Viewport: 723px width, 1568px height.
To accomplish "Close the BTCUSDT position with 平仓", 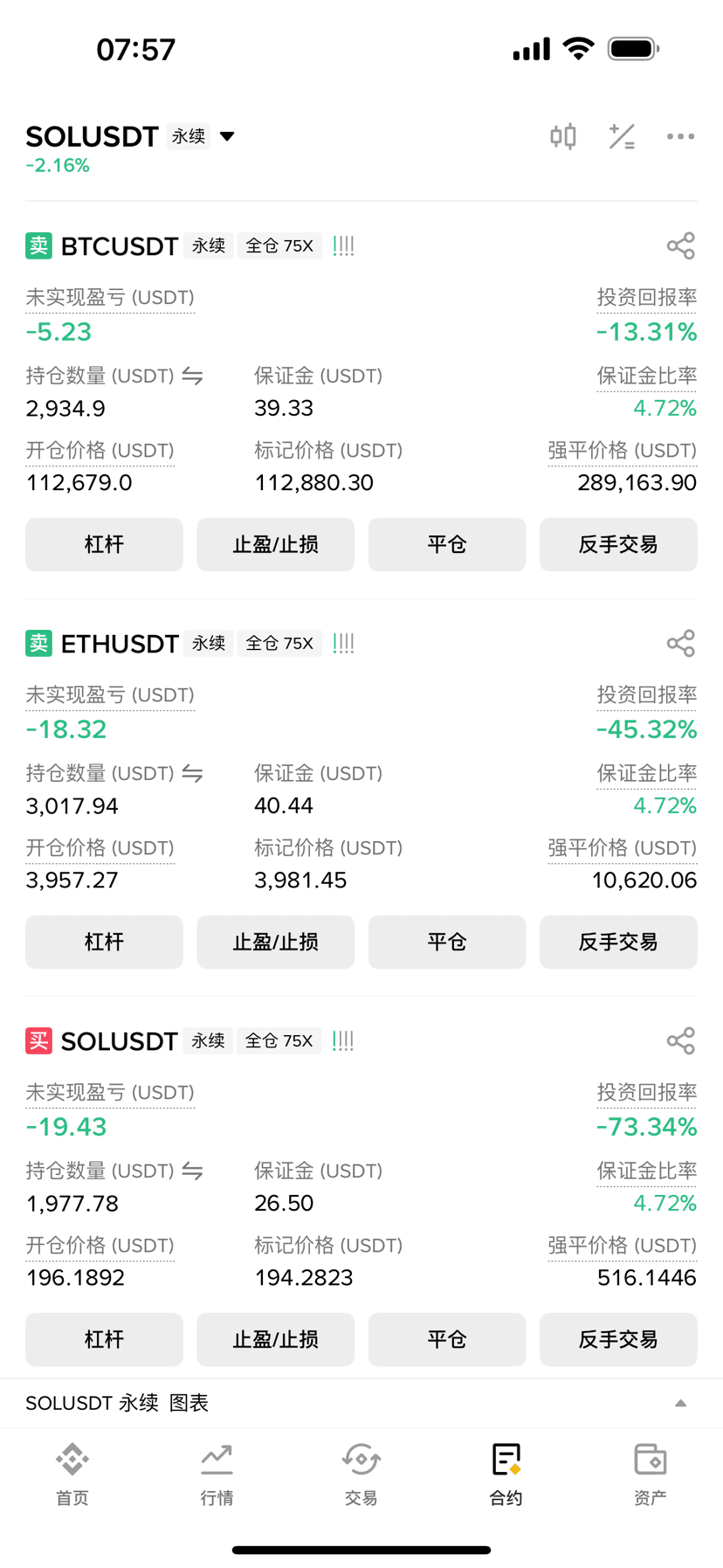I will click(446, 544).
